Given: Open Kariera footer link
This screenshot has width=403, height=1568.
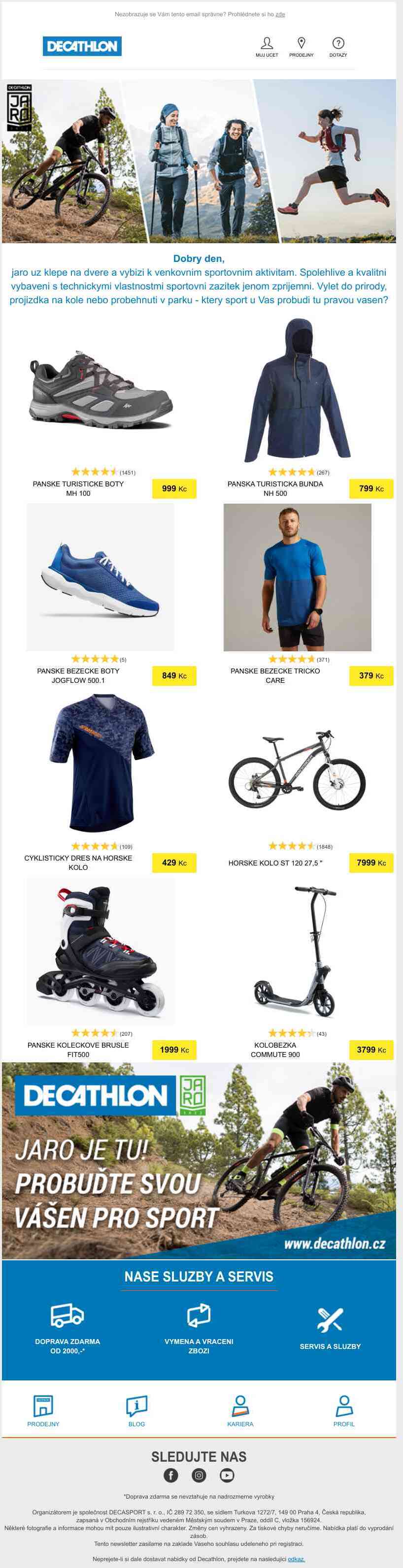Looking at the screenshot, I should click(x=240, y=1411).
